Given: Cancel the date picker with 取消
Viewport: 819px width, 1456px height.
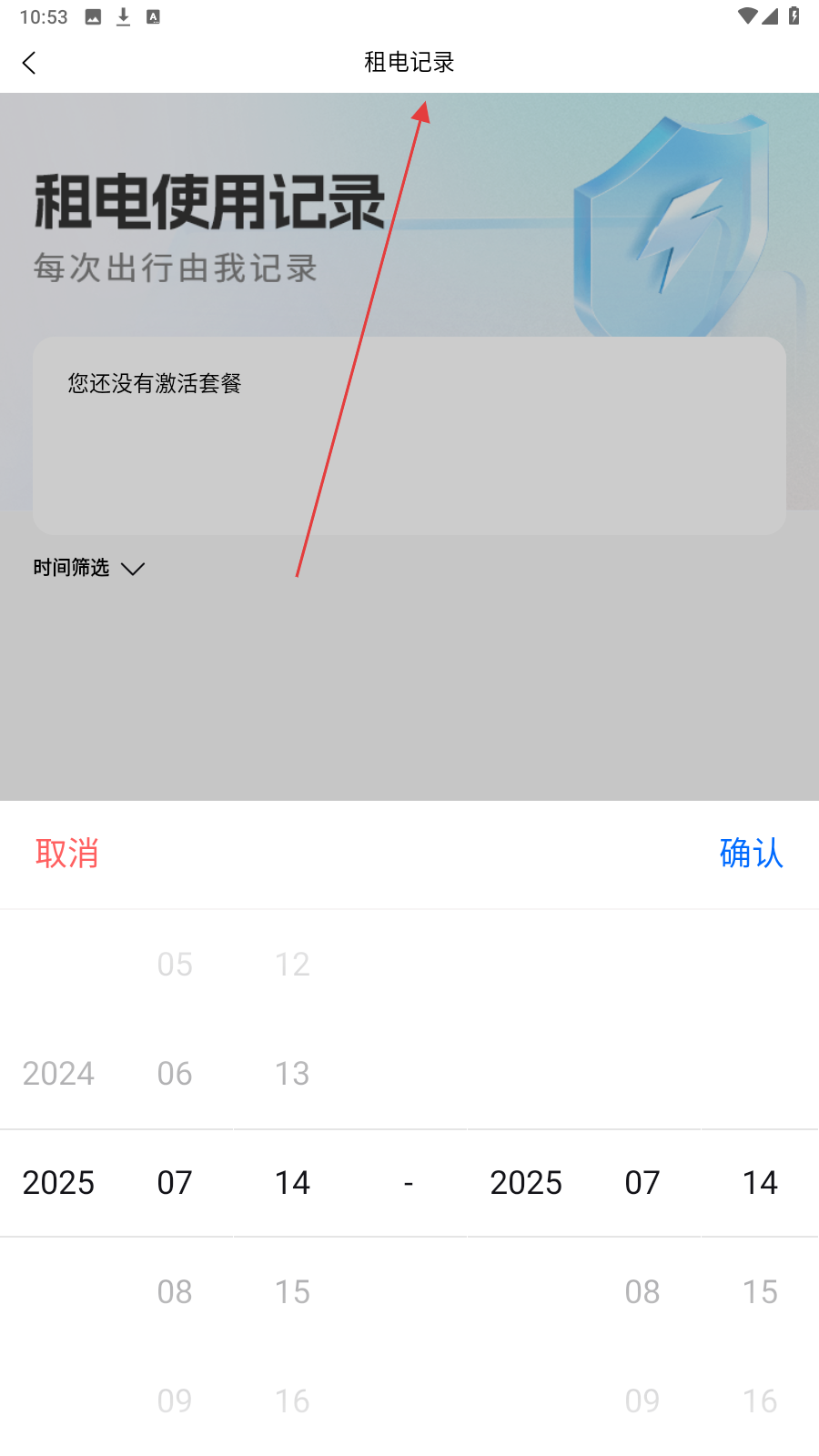Looking at the screenshot, I should point(66,854).
